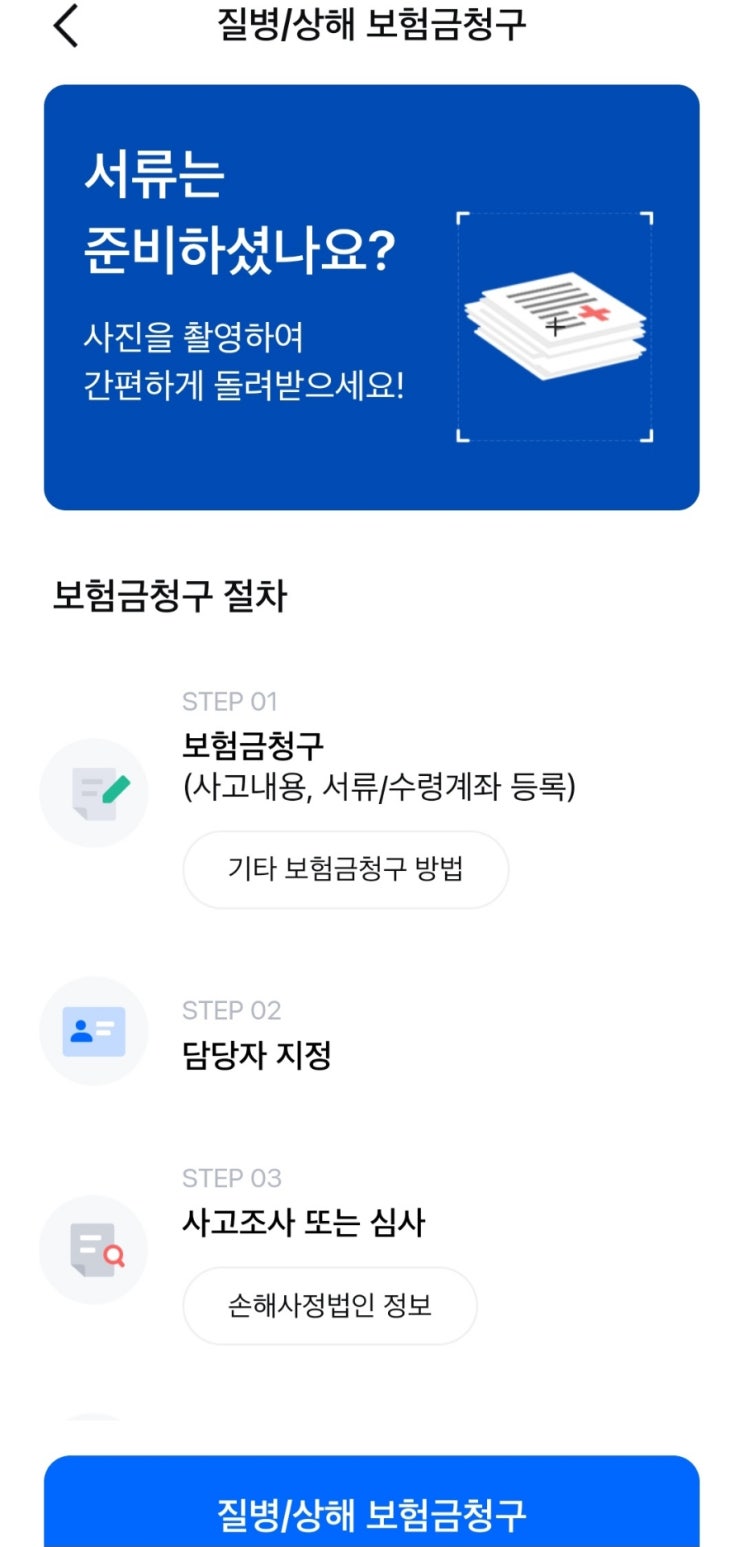Go back using the top-left arrow
Screen dimensions: 743x1547
pos(66,26)
